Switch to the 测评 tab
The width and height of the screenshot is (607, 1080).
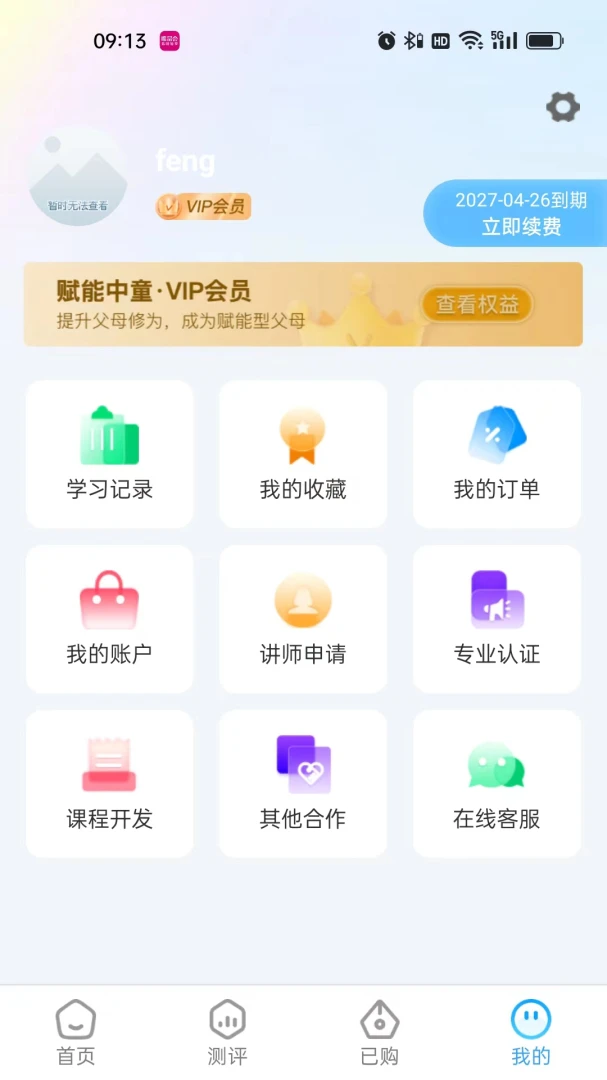point(227,1032)
